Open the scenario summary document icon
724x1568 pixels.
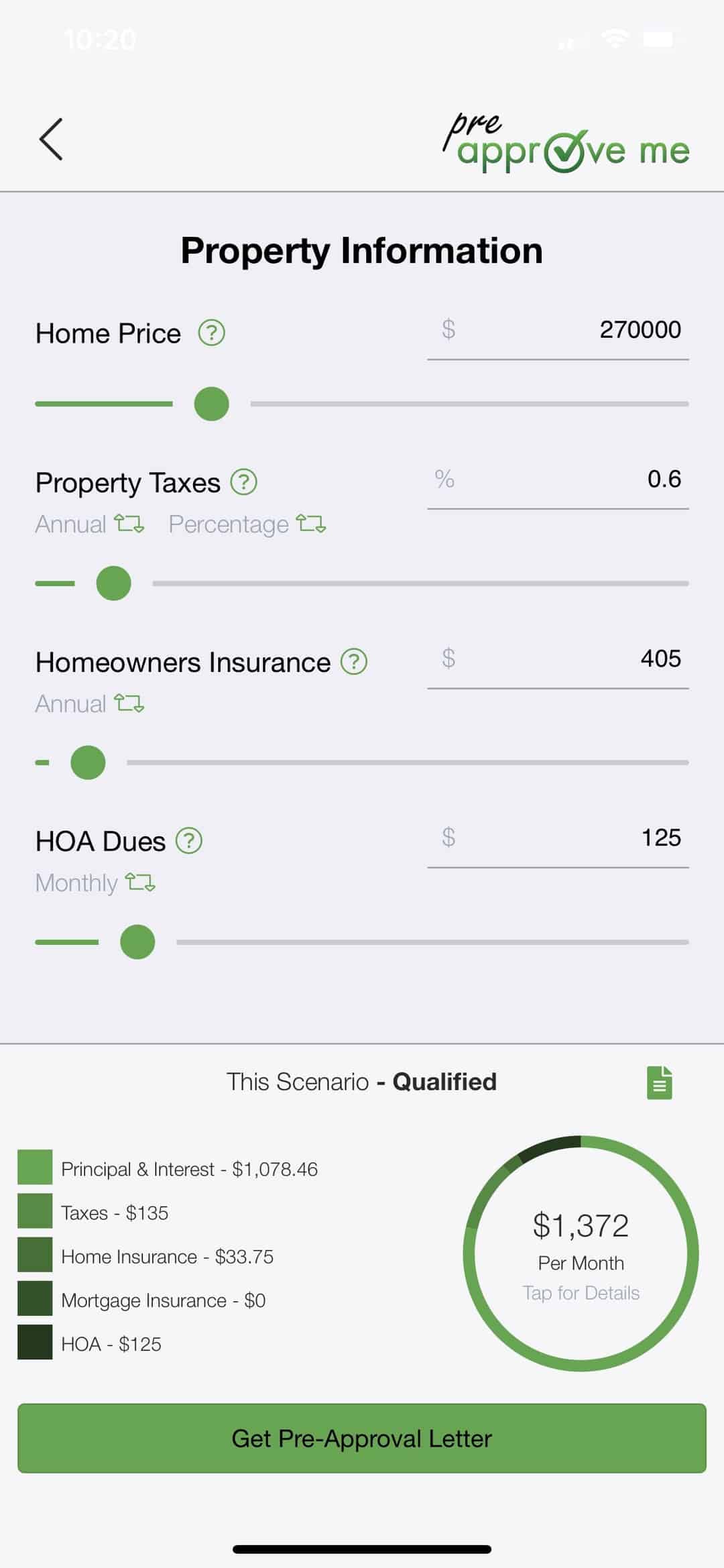point(659,1080)
